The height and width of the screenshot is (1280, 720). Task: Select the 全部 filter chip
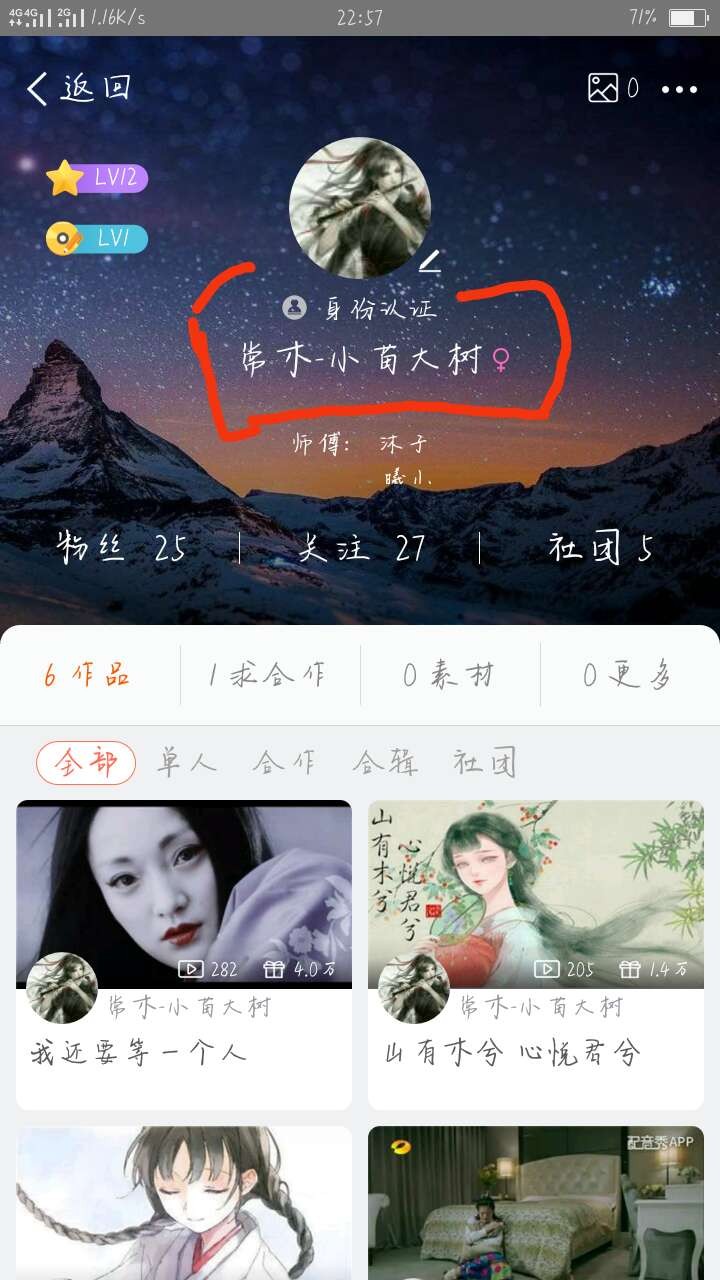point(86,763)
